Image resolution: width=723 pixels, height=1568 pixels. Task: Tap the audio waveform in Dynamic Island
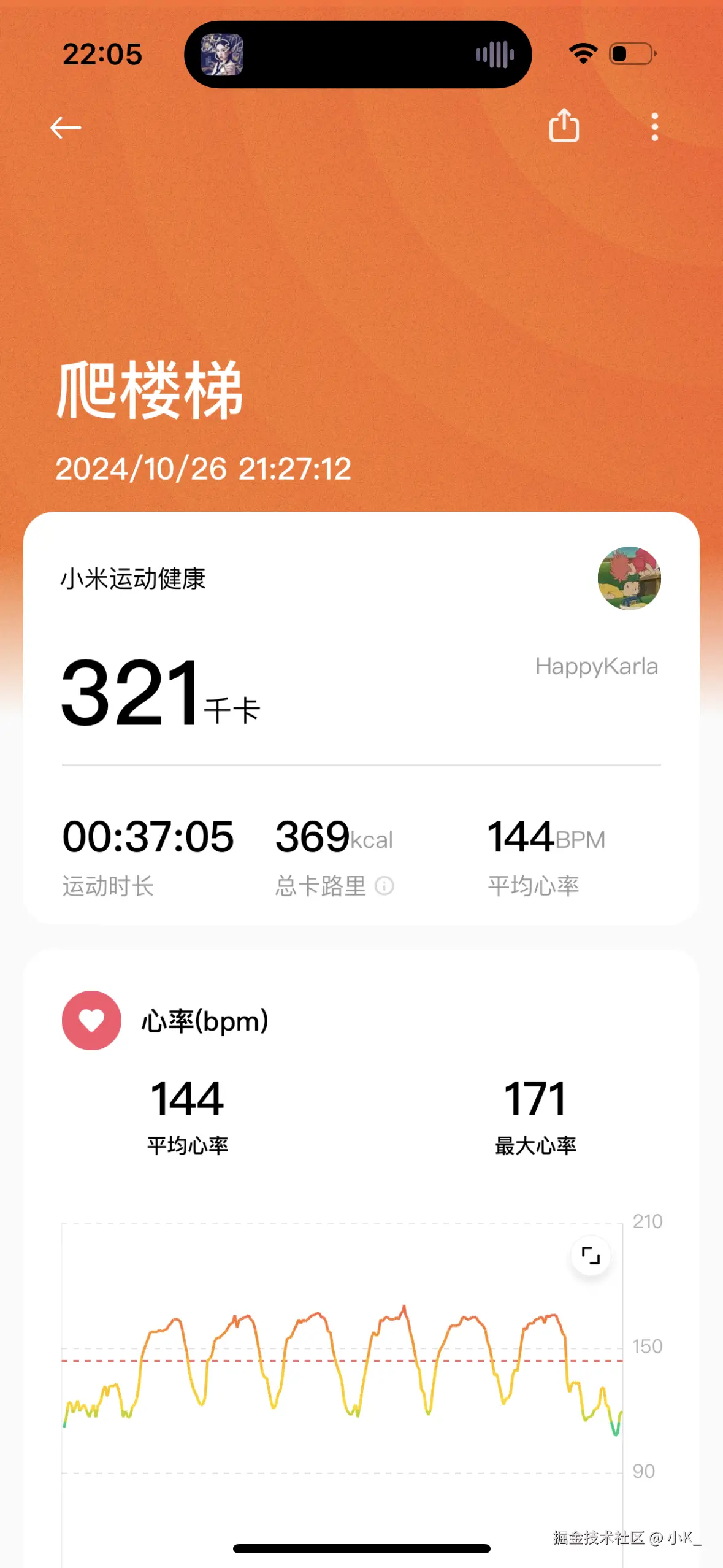(x=495, y=53)
